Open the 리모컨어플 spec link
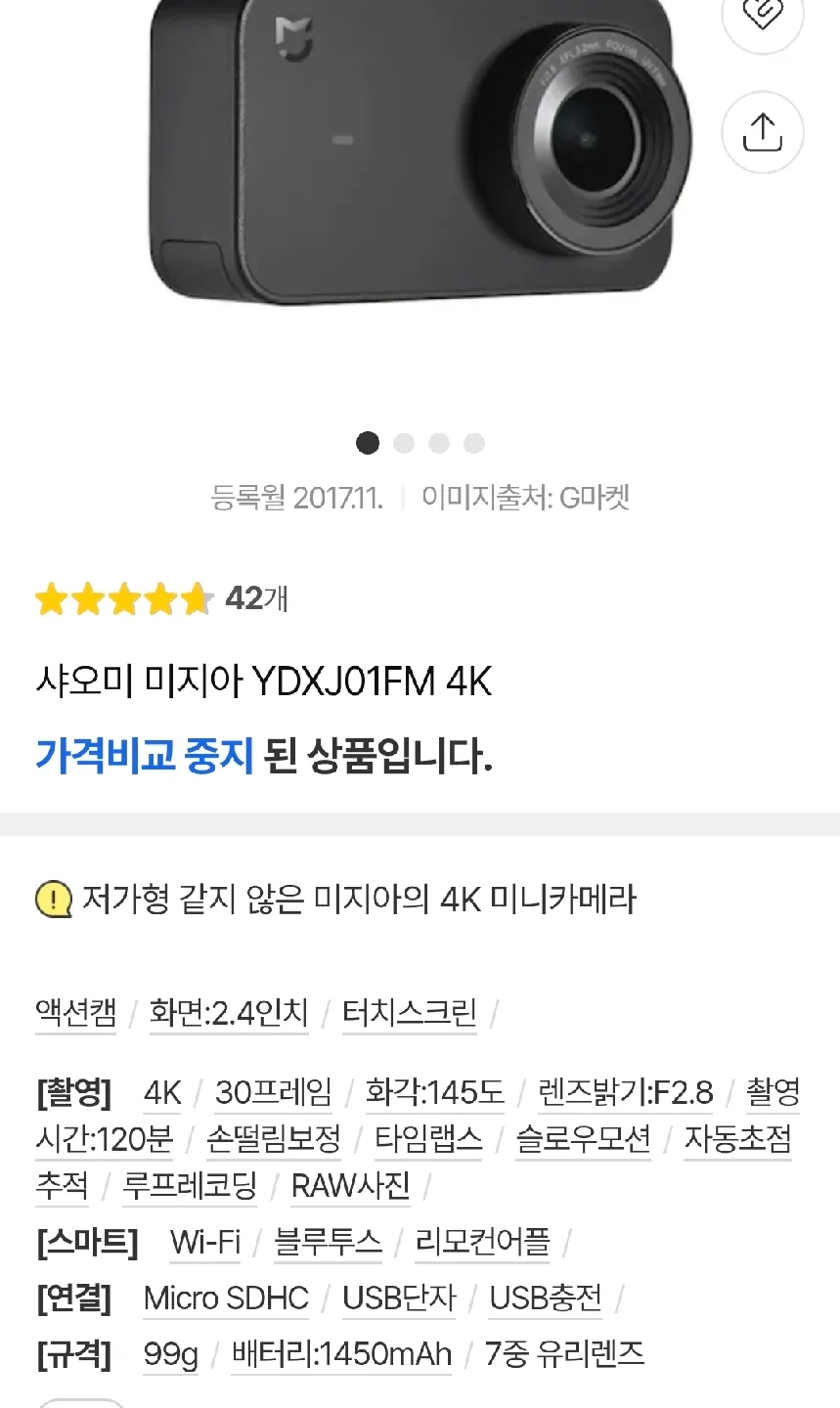 coord(483,1242)
